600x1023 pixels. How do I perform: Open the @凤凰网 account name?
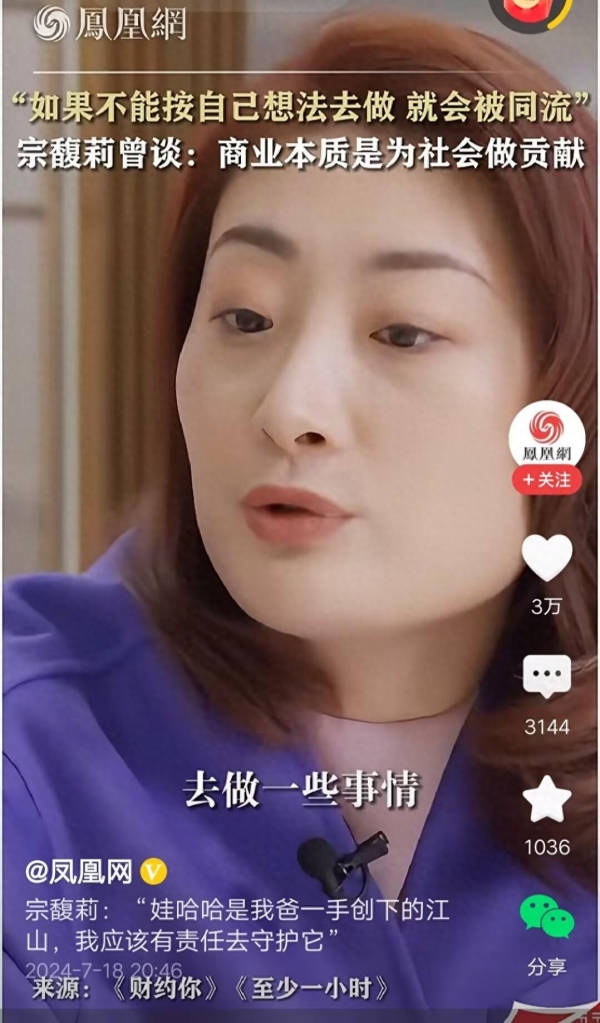pos(79,872)
